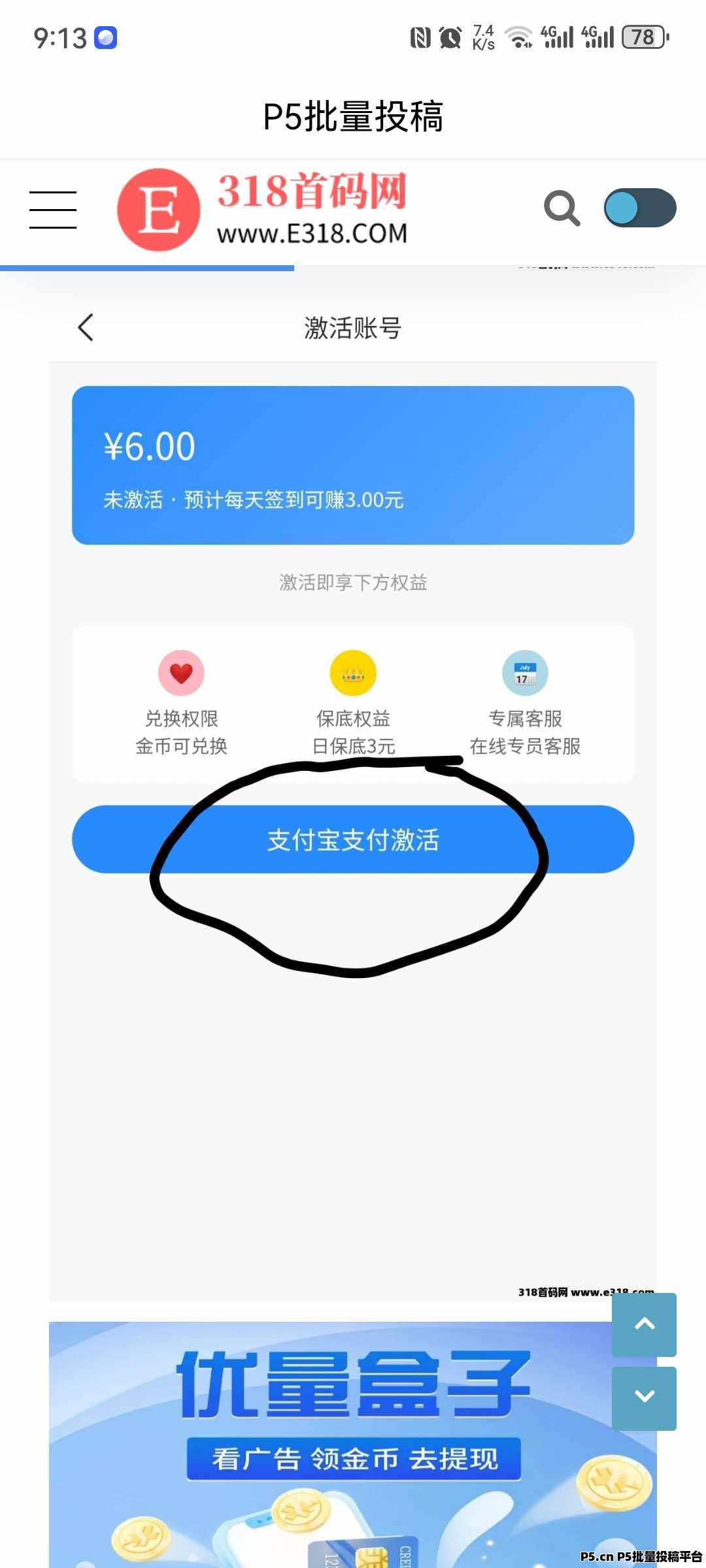
Task: Jump to the bottom with the down arrow
Action: tap(644, 1397)
